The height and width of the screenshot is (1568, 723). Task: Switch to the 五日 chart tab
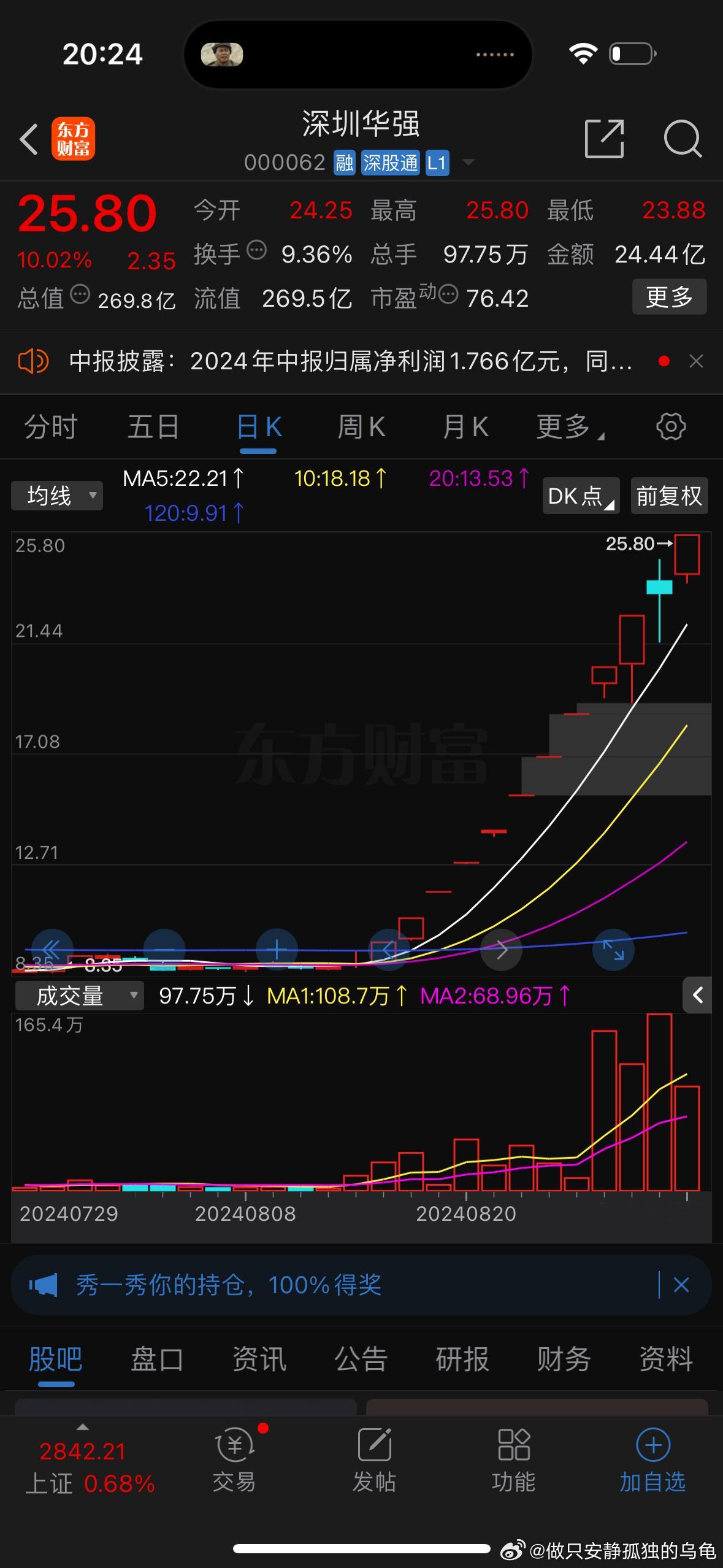coord(153,426)
